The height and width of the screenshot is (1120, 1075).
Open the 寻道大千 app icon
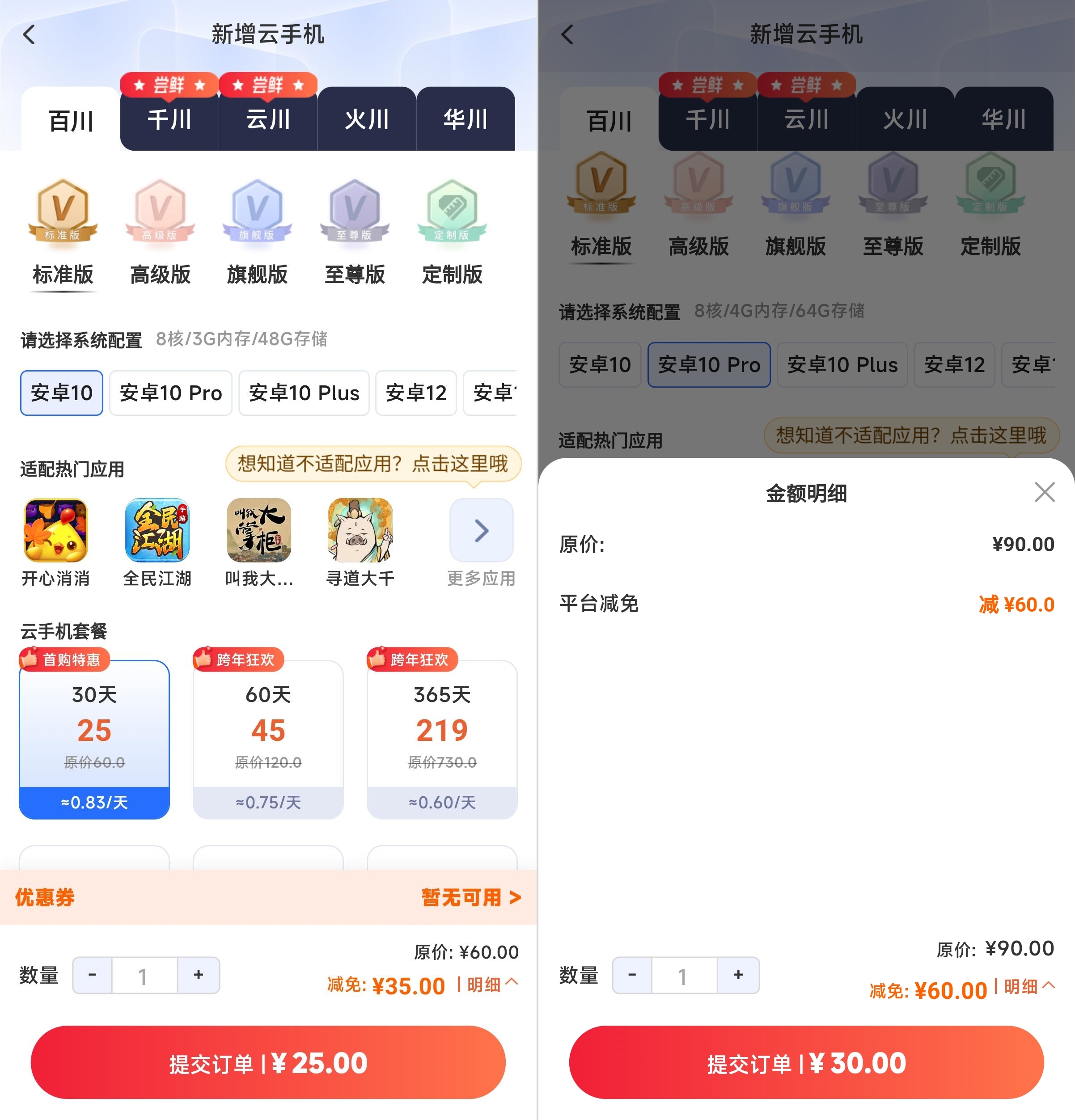click(x=360, y=530)
